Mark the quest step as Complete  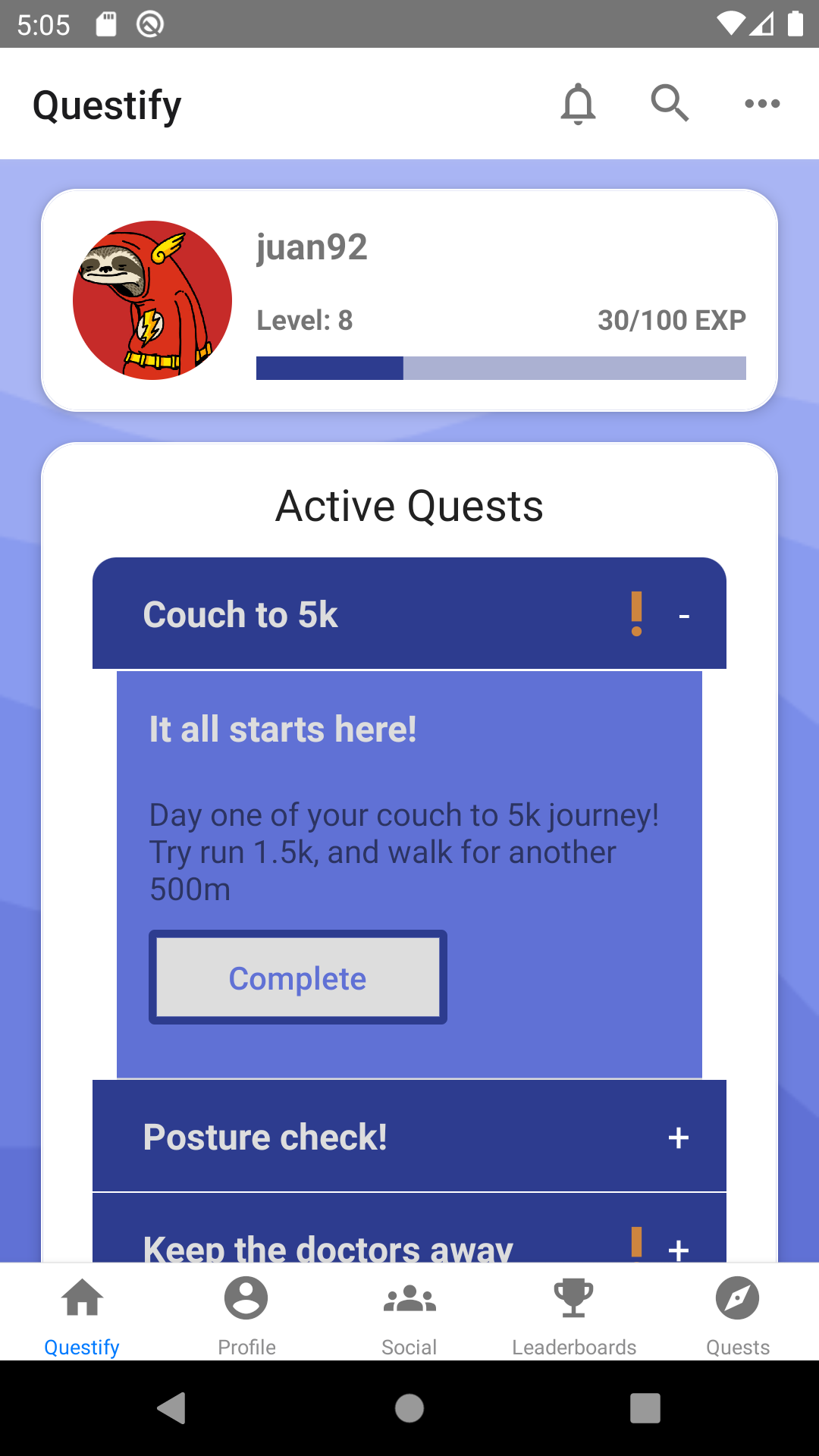[x=298, y=977]
